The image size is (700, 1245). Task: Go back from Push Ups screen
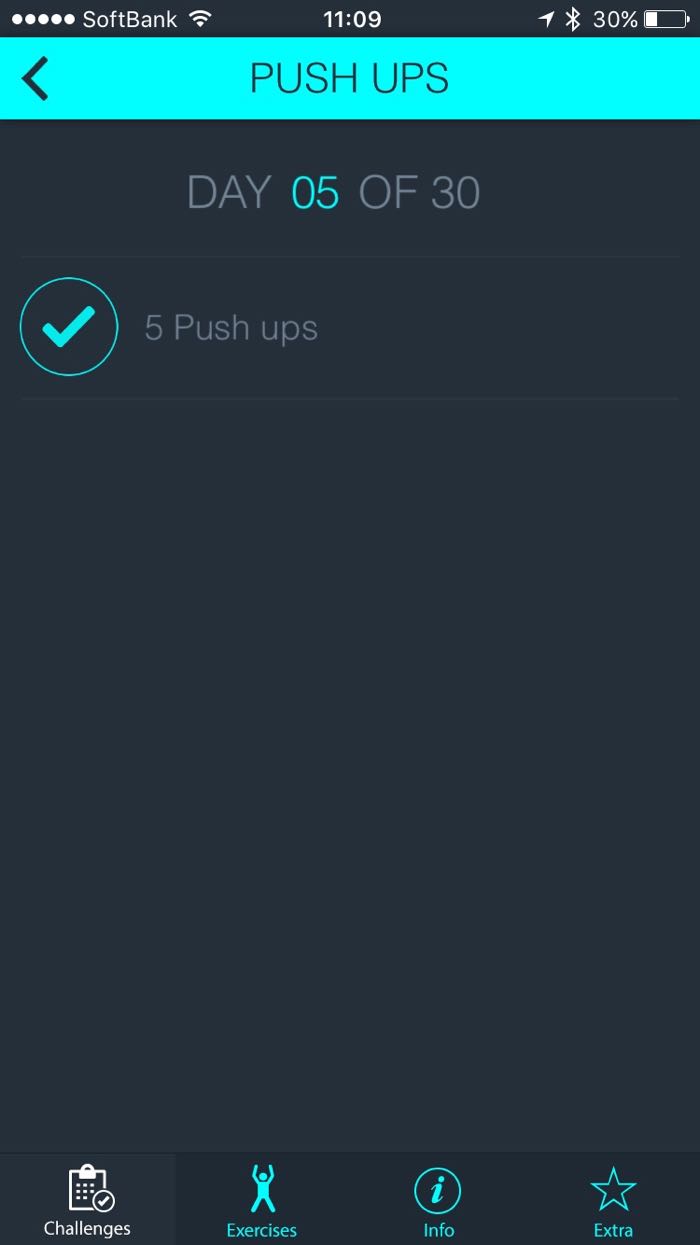pyautogui.click(x=36, y=78)
